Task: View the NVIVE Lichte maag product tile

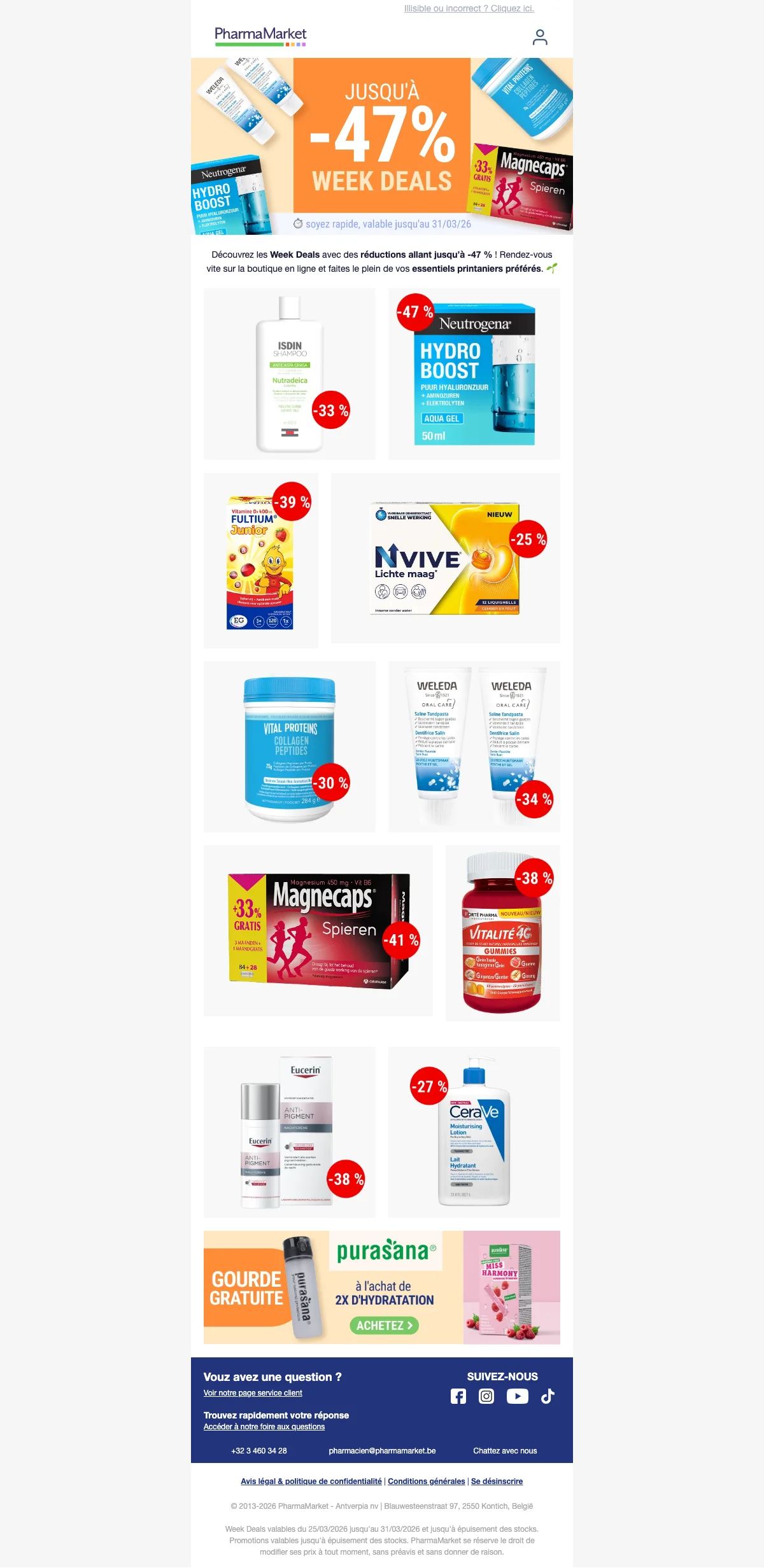Action: point(445,557)
